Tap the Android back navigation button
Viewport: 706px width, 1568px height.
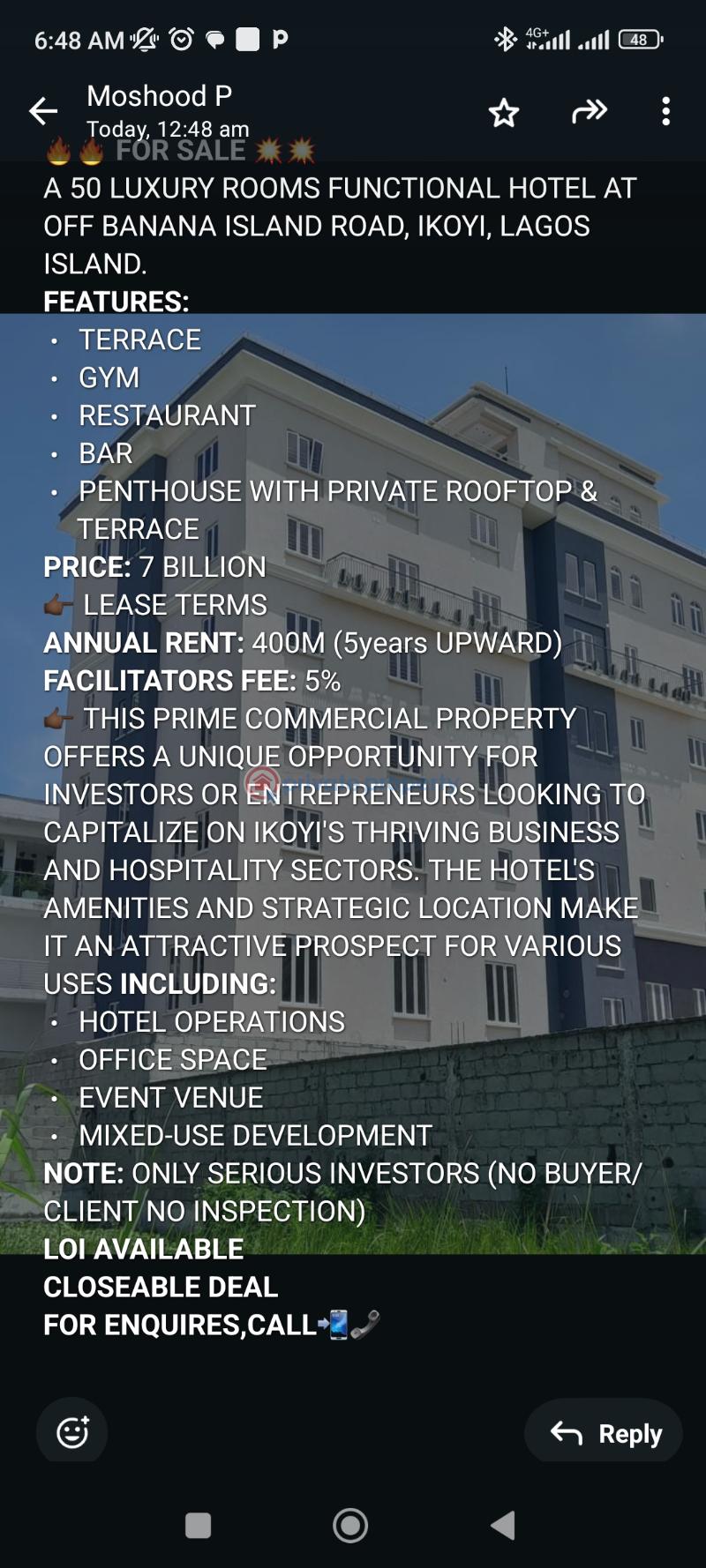[x=503, y=1525]
